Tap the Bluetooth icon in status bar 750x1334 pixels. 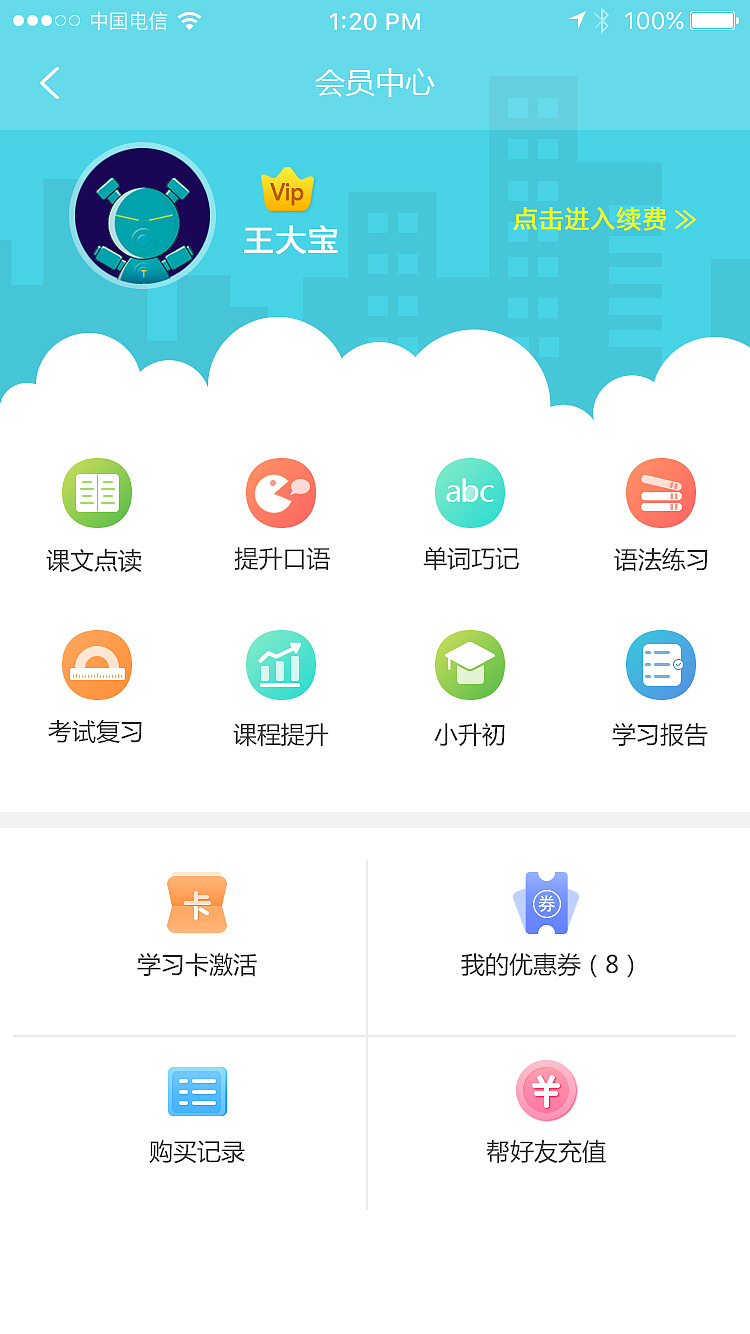point(604,18)
